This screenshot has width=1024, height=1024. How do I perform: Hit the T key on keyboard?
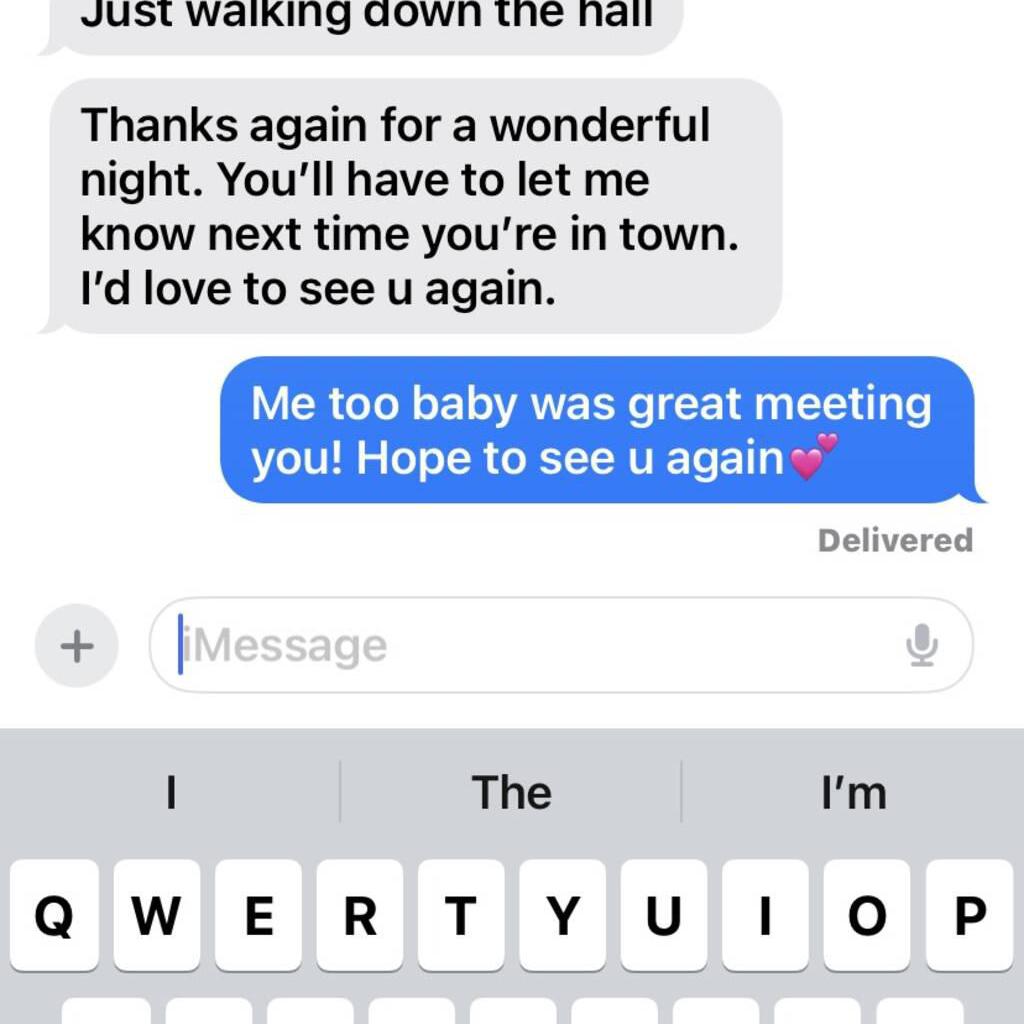click(x=461, y=915)
